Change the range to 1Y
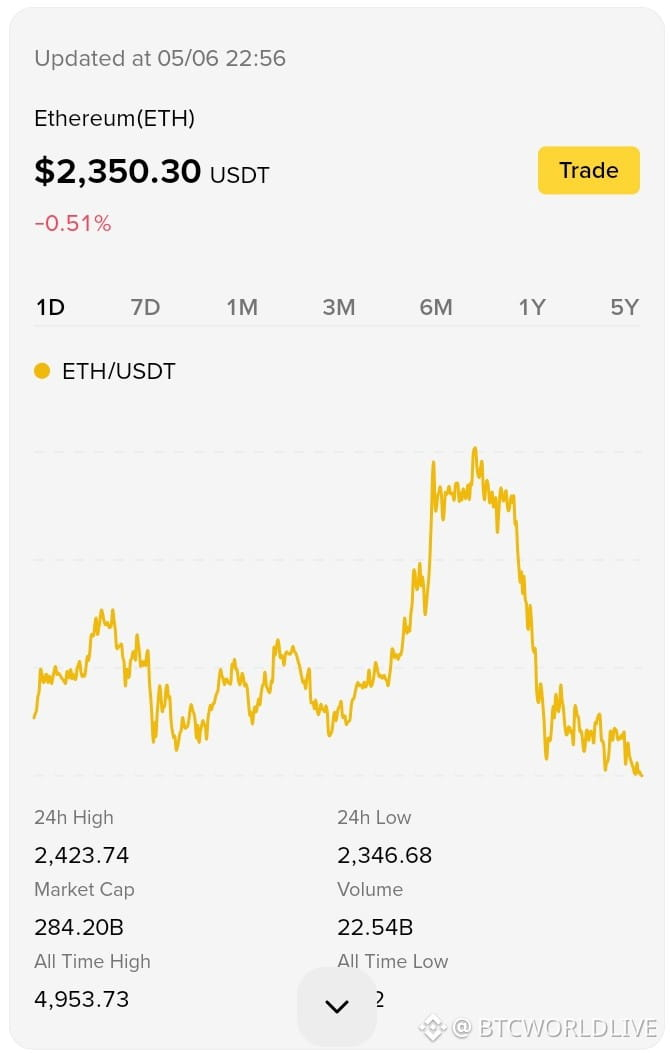The height and width of the screenshot is (1053, 670). point(532,308)
